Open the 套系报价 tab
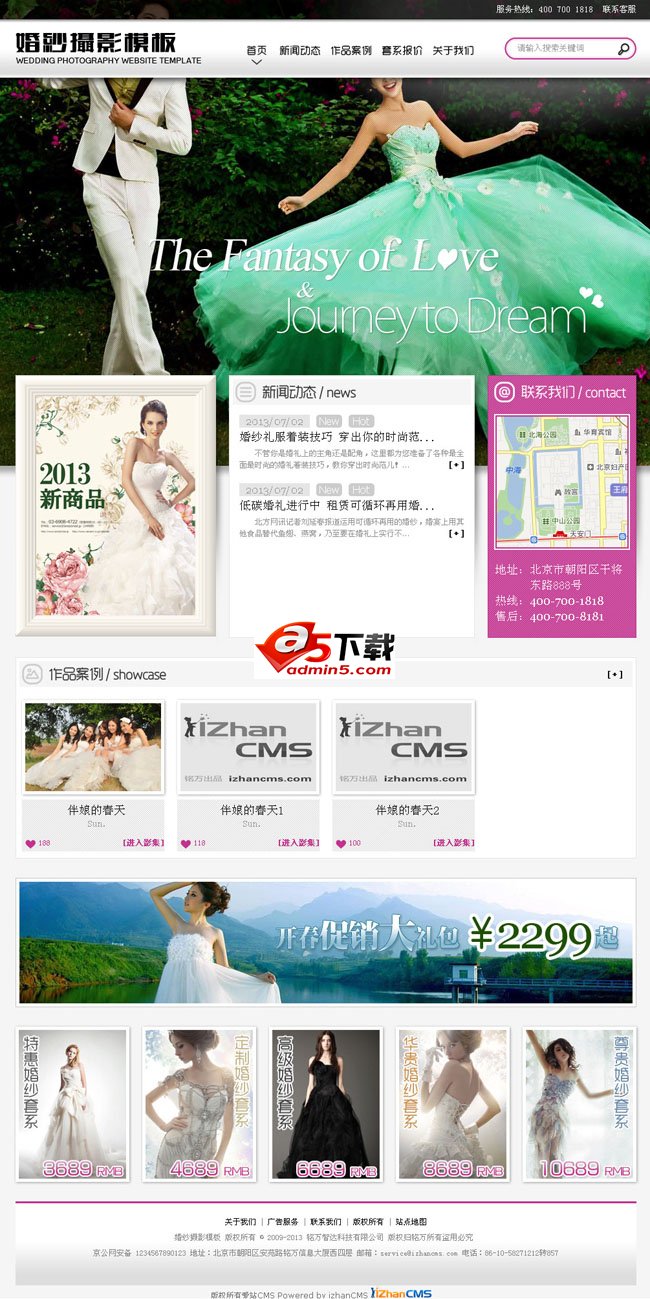The image size is (650, 1299). (x=402, y=50)
